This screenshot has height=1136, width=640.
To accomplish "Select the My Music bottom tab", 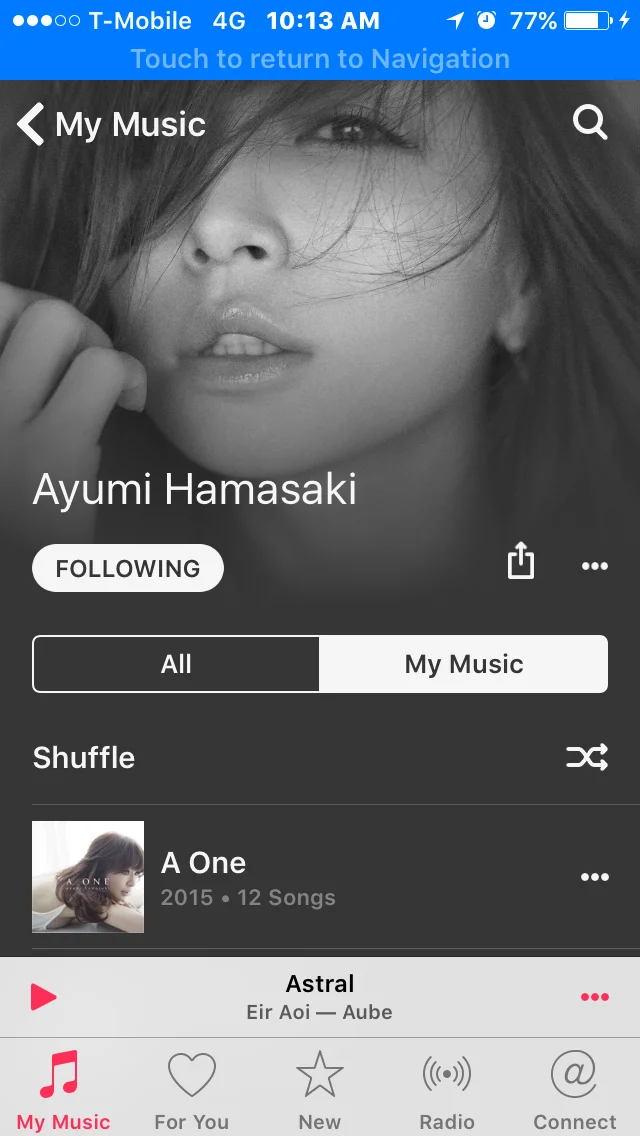I will tap(63, 1090).
